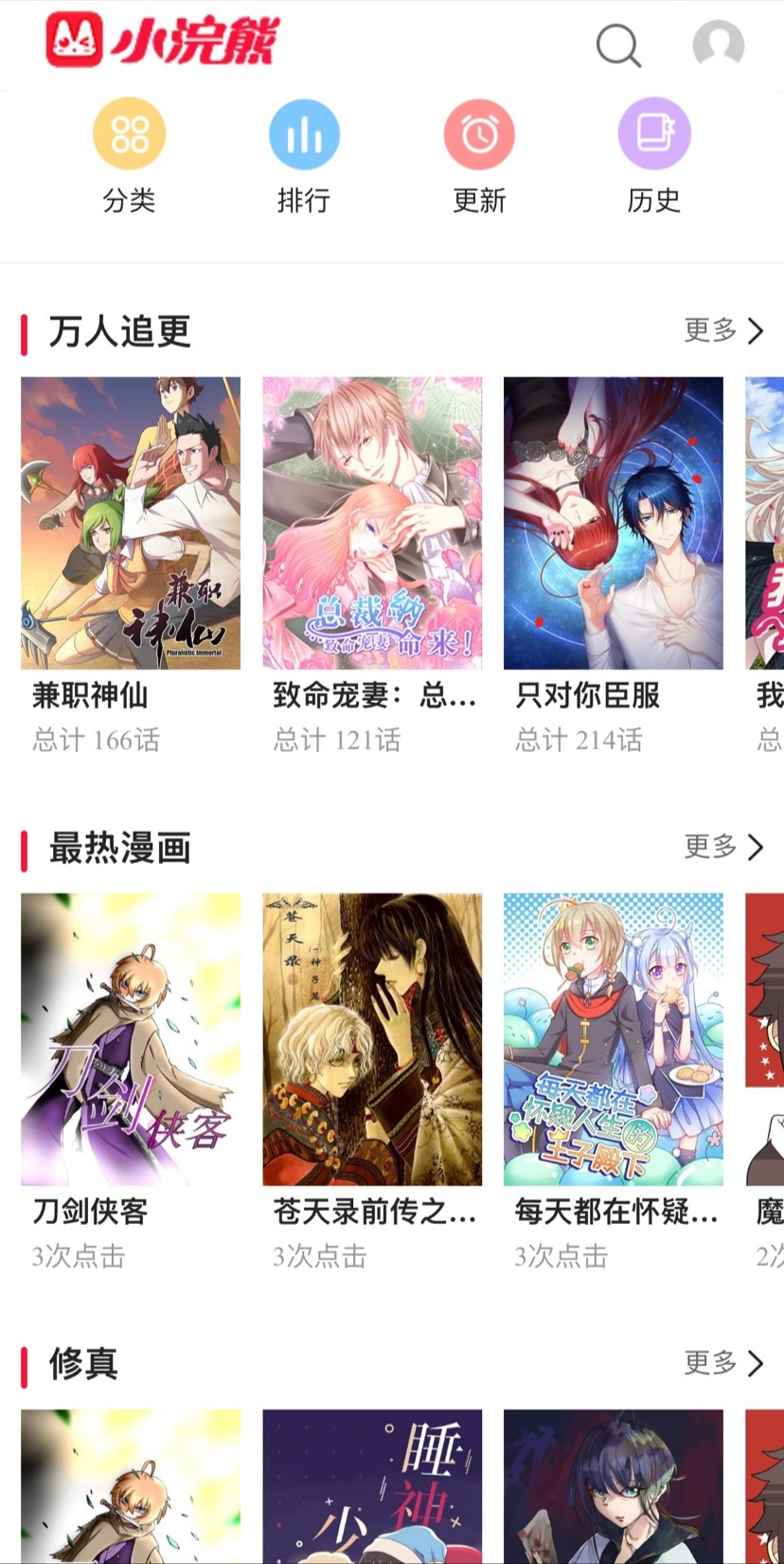This screenshot has height=1564, width=784.
Task: Open the 分类 categories shortcut
Action: pyautogui.click(x=129, y=156)
